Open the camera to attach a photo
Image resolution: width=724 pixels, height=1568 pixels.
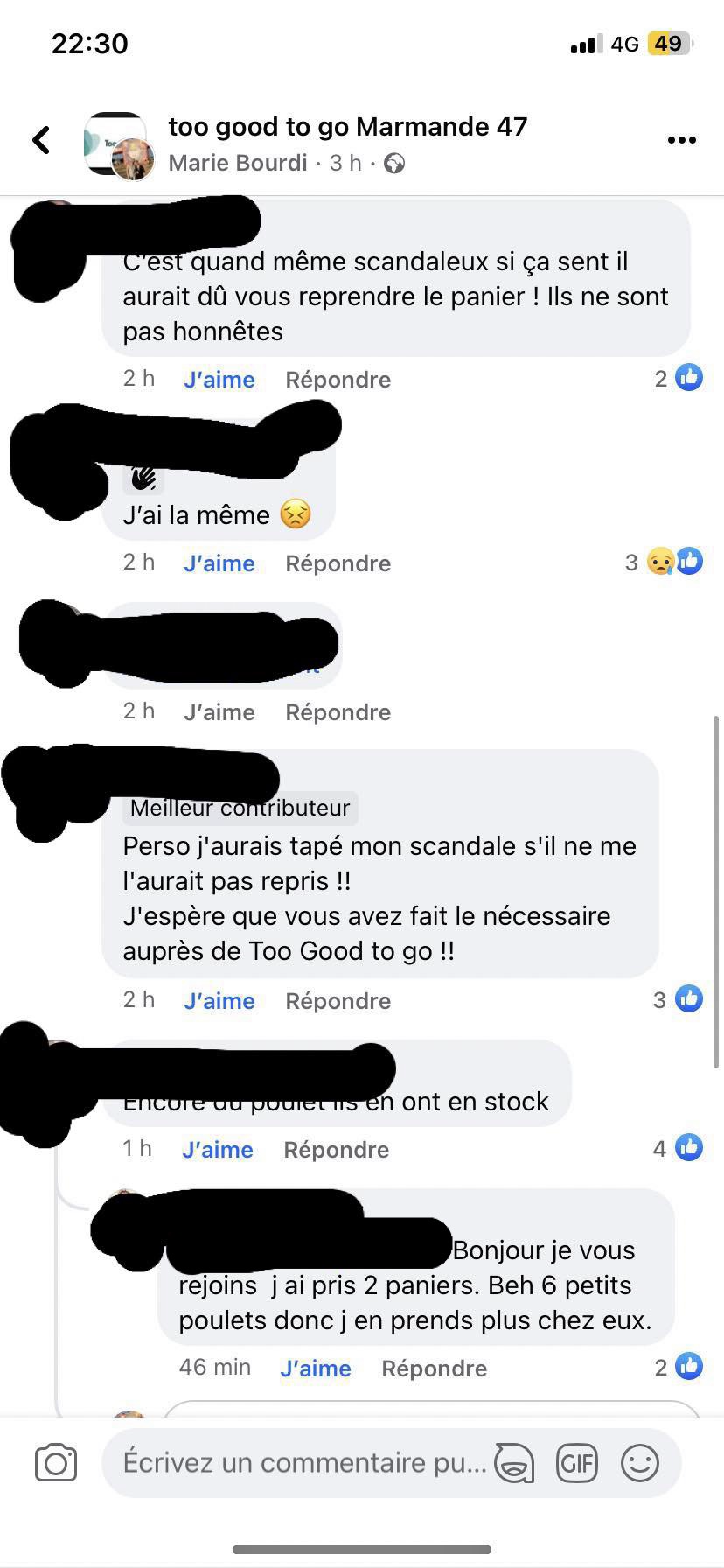(56, 1463)
